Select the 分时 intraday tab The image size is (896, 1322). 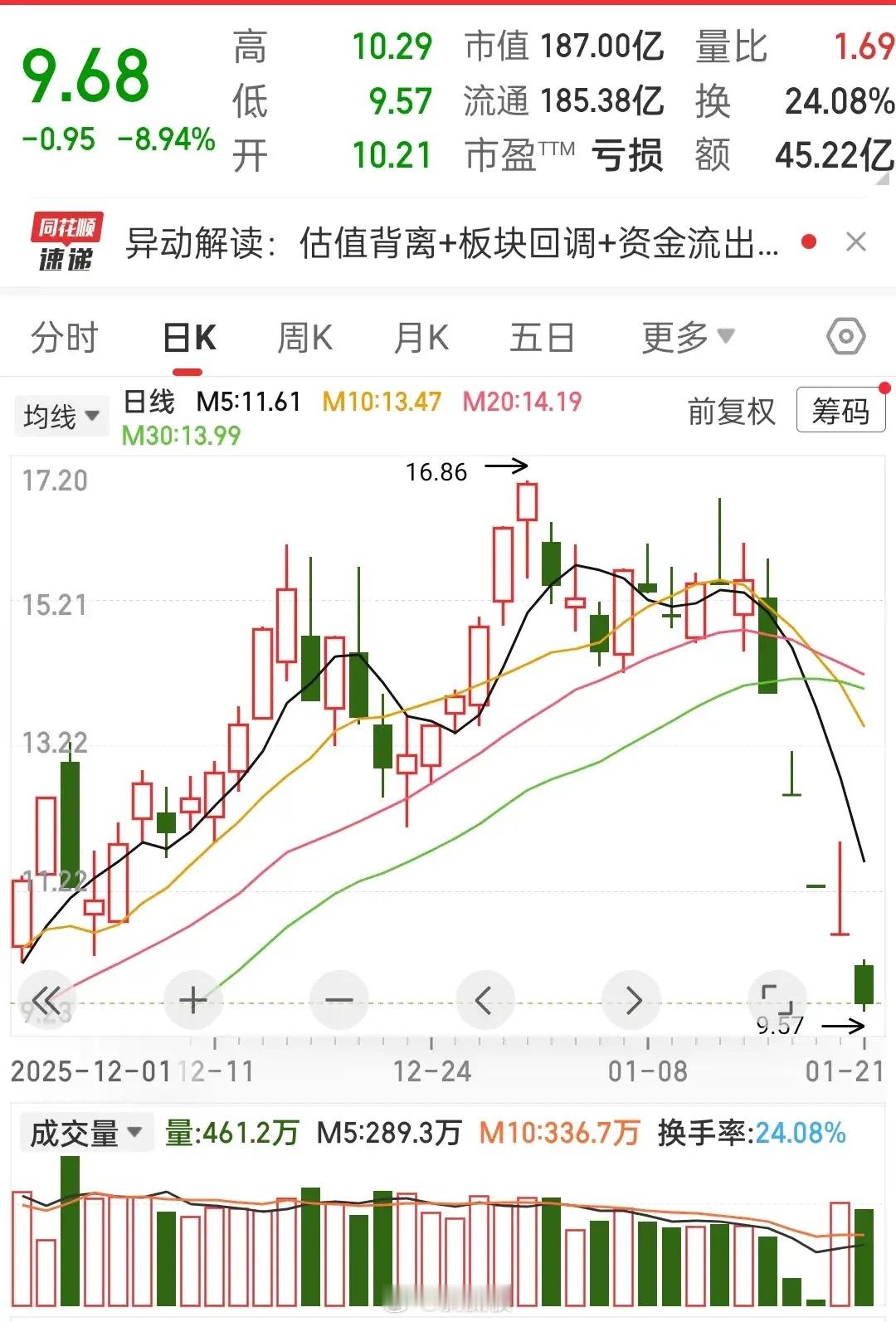pyautogui.click(x=66, y=335)
